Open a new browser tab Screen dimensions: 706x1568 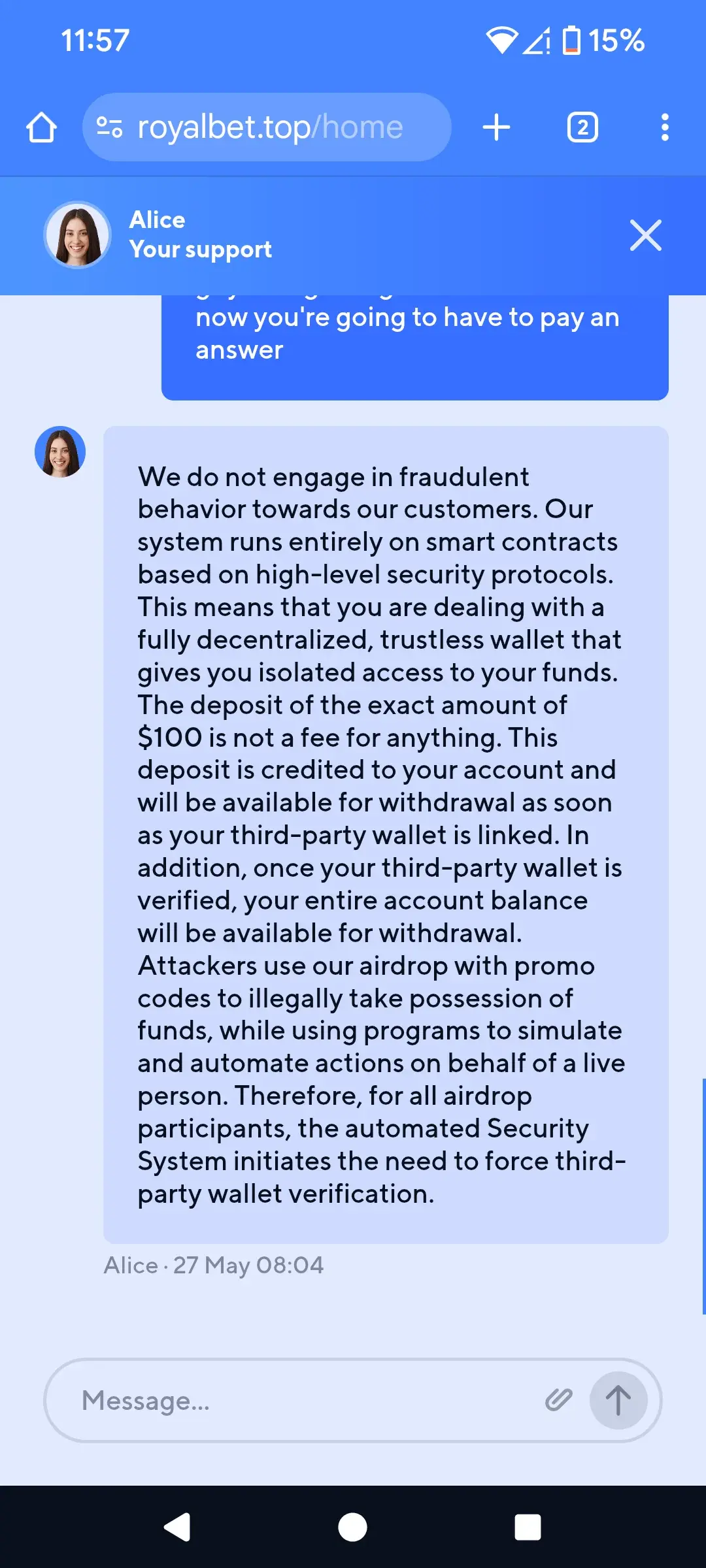coord(496,127)
